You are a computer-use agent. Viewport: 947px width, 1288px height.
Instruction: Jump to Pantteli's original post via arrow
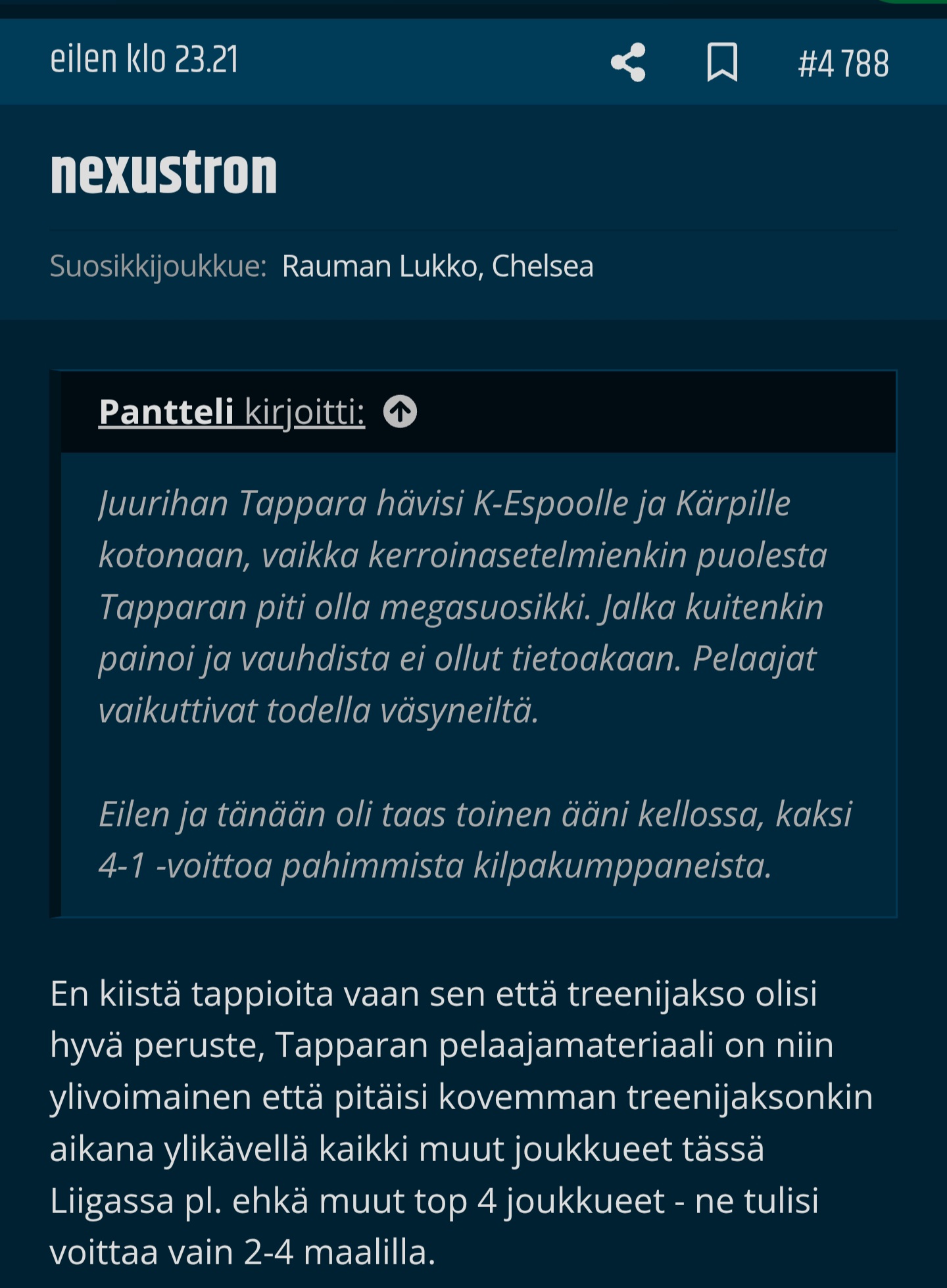pos(400,412)
